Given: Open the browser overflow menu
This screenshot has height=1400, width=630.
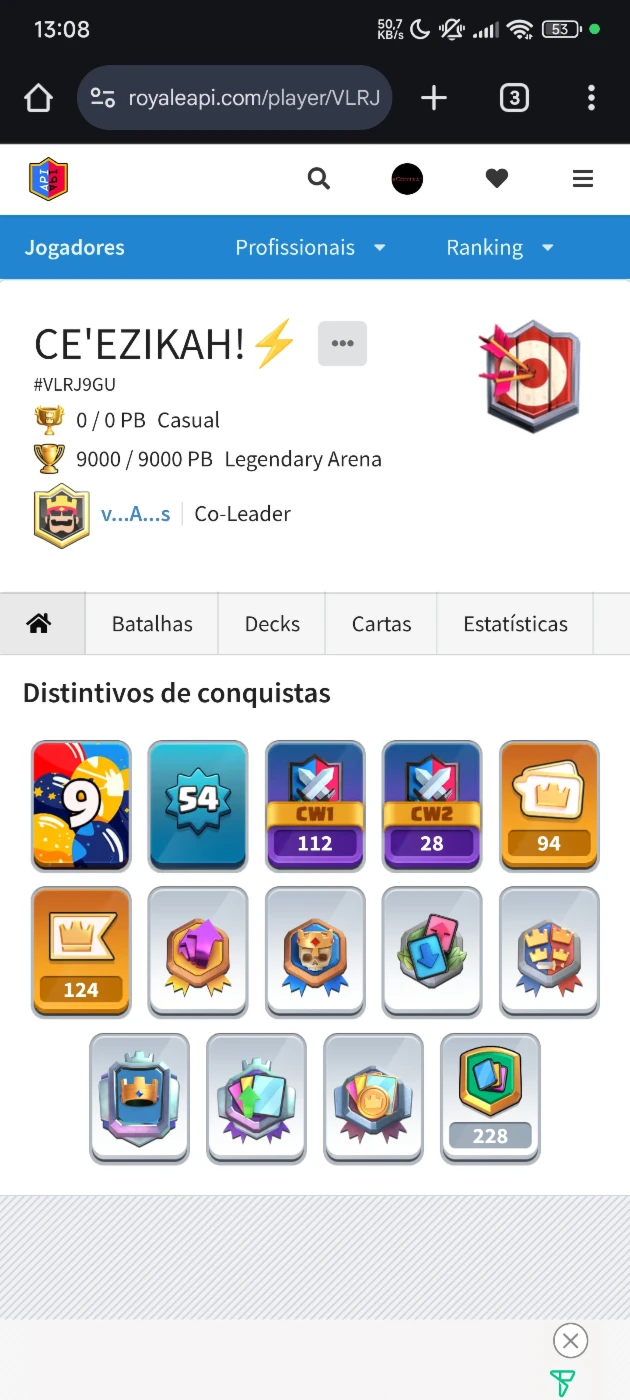Looking at the screenshot, I should 591,98.
